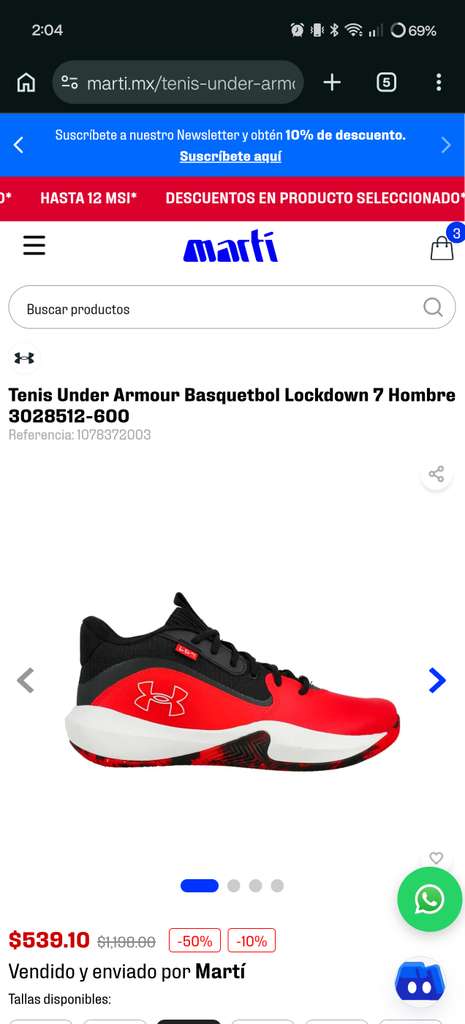Open the tab switcher showing 5 tabs
This screenshot has height=1024, width=465.
click(386, 82)
